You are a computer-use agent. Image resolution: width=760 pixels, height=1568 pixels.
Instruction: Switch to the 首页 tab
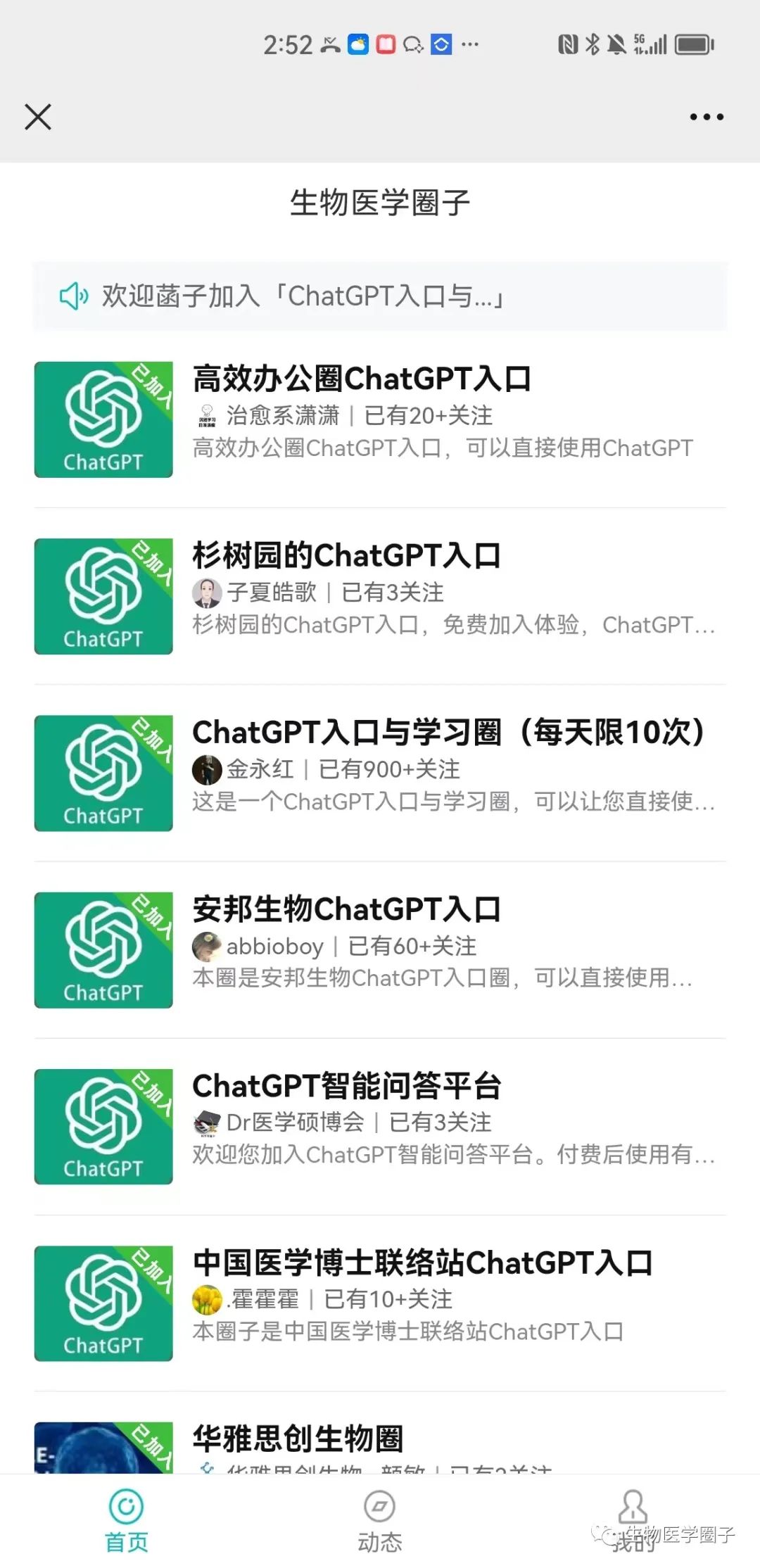(x=127, y=1522)
